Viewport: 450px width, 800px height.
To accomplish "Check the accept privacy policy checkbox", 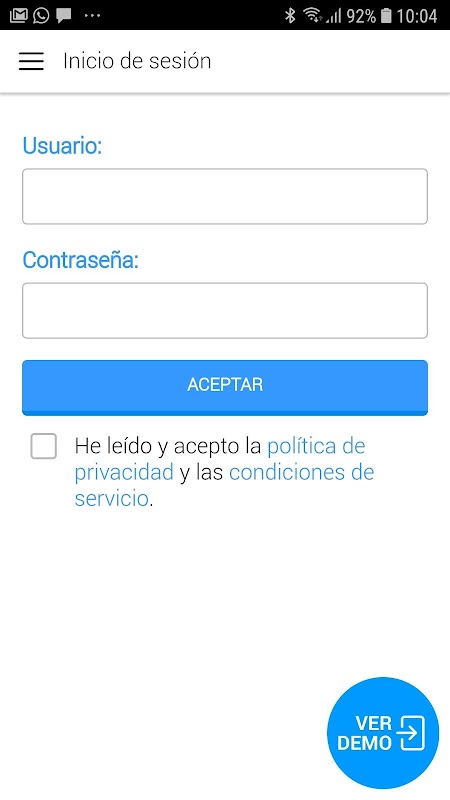I will [x=43, y=446].
